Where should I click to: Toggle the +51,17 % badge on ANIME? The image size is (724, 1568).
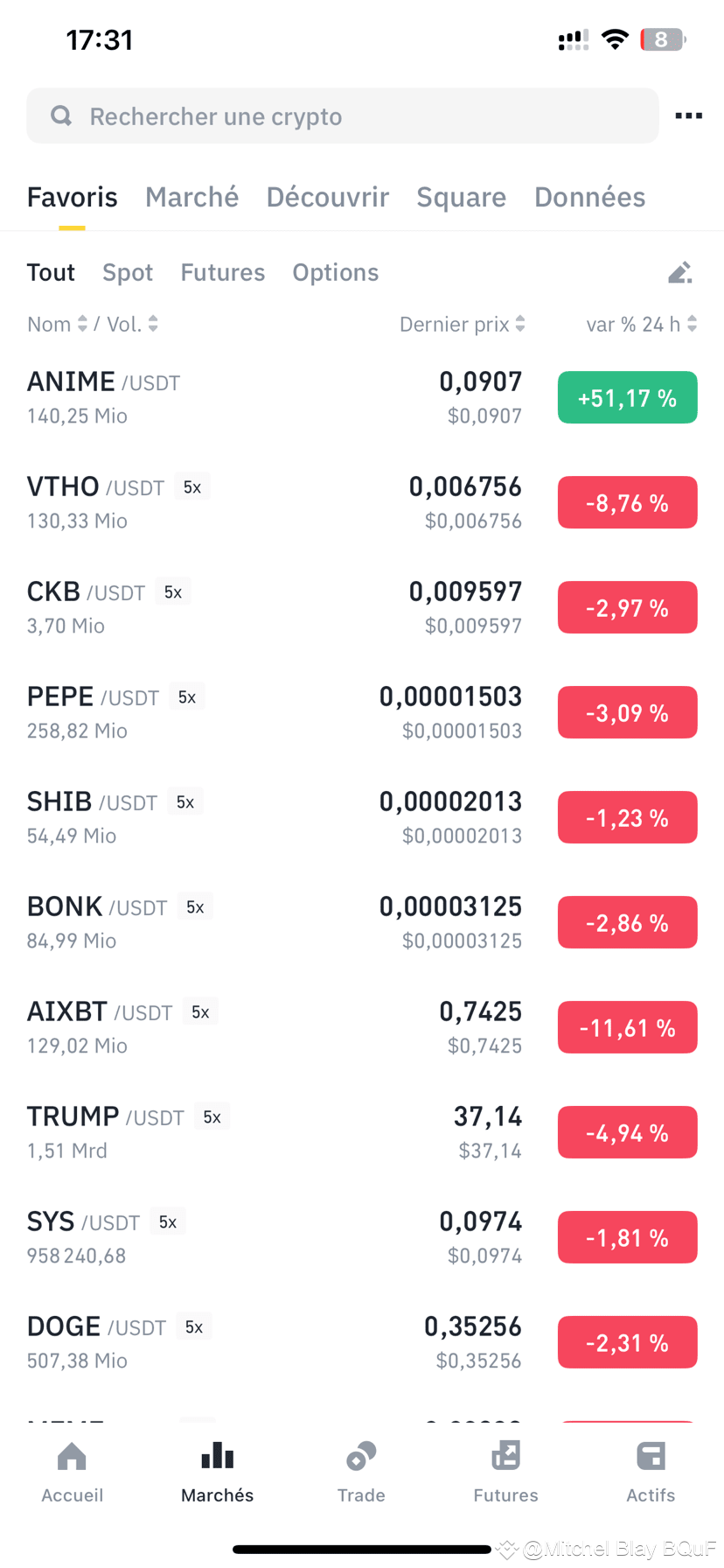627,397
